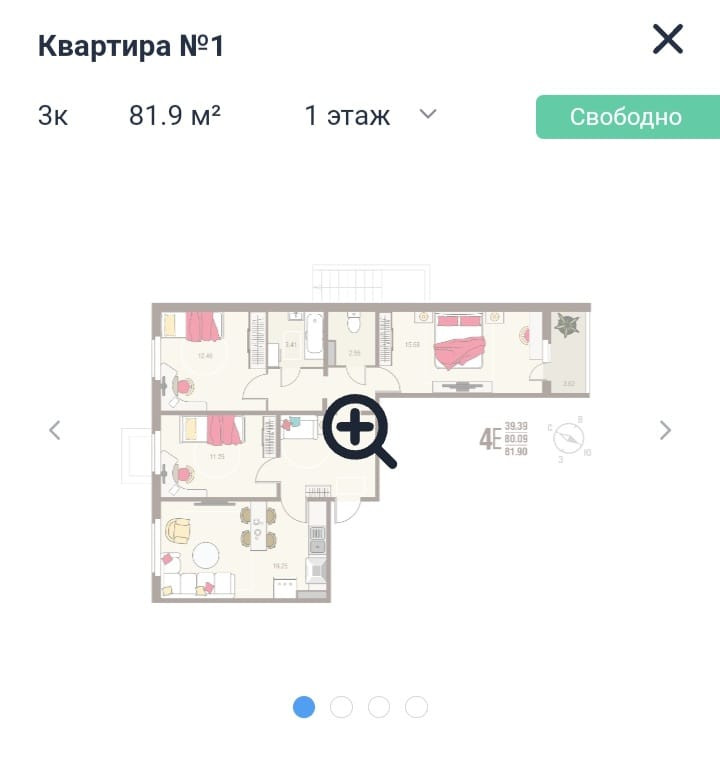Select the fourth page indicator dot
Image resolution: width=720 pixels, height=772 pixels.
coord(416,707)
